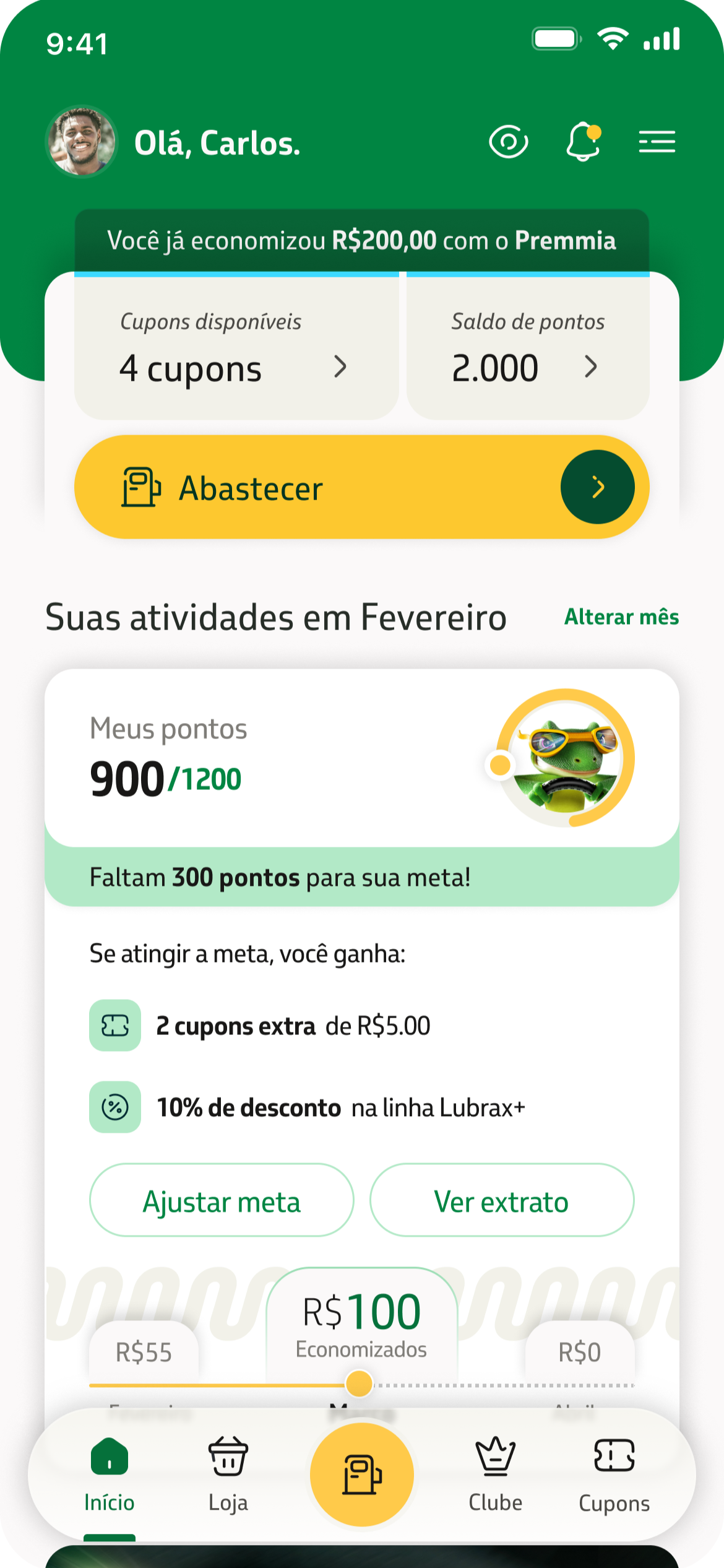Open the notifications bell
The width and height of the screenshot is (724, 1568).
583,142
